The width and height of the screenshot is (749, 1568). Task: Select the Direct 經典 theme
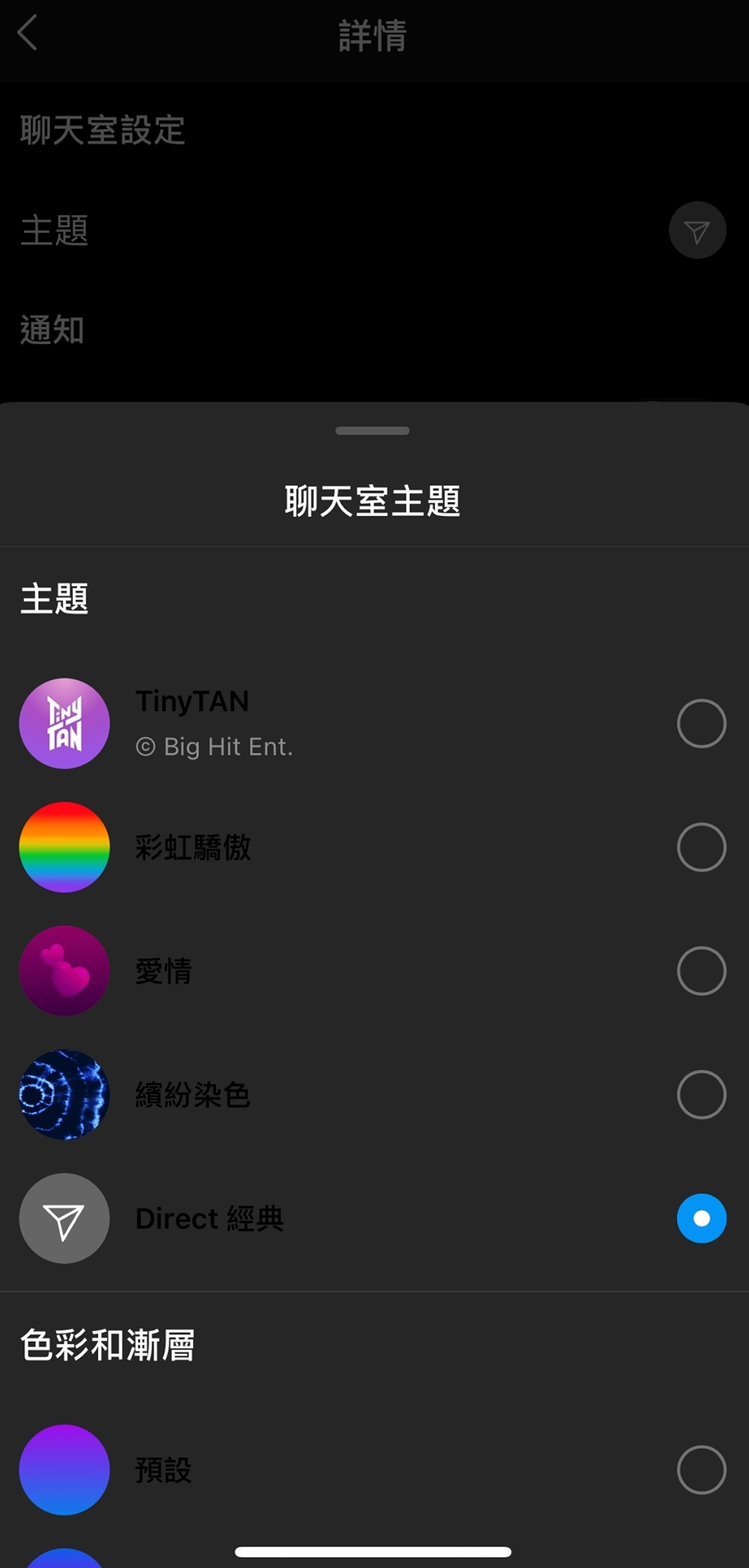[x=701, y=1218]
